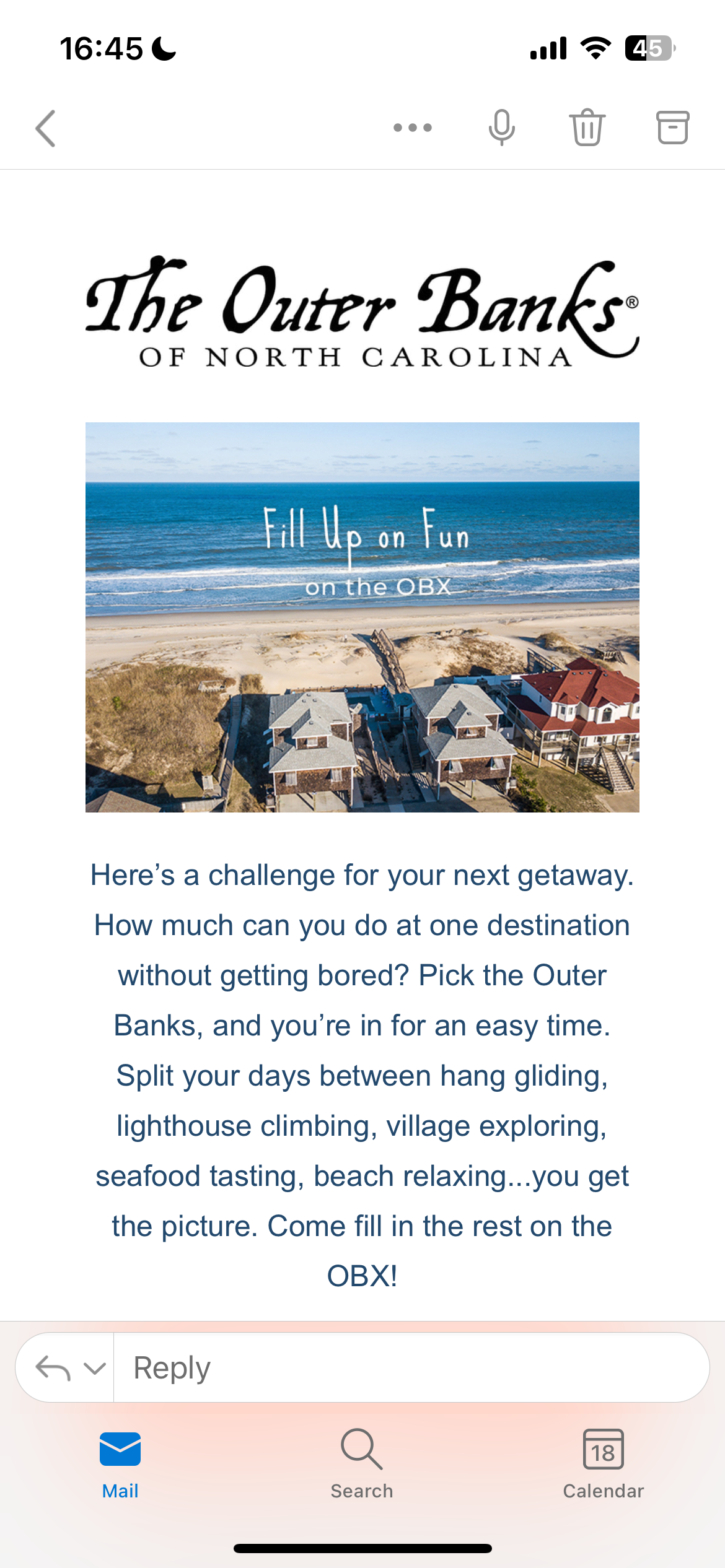Expand the reply options chevron
This screenshot has height=1568, width=725.
click(x=94, y=1368)
